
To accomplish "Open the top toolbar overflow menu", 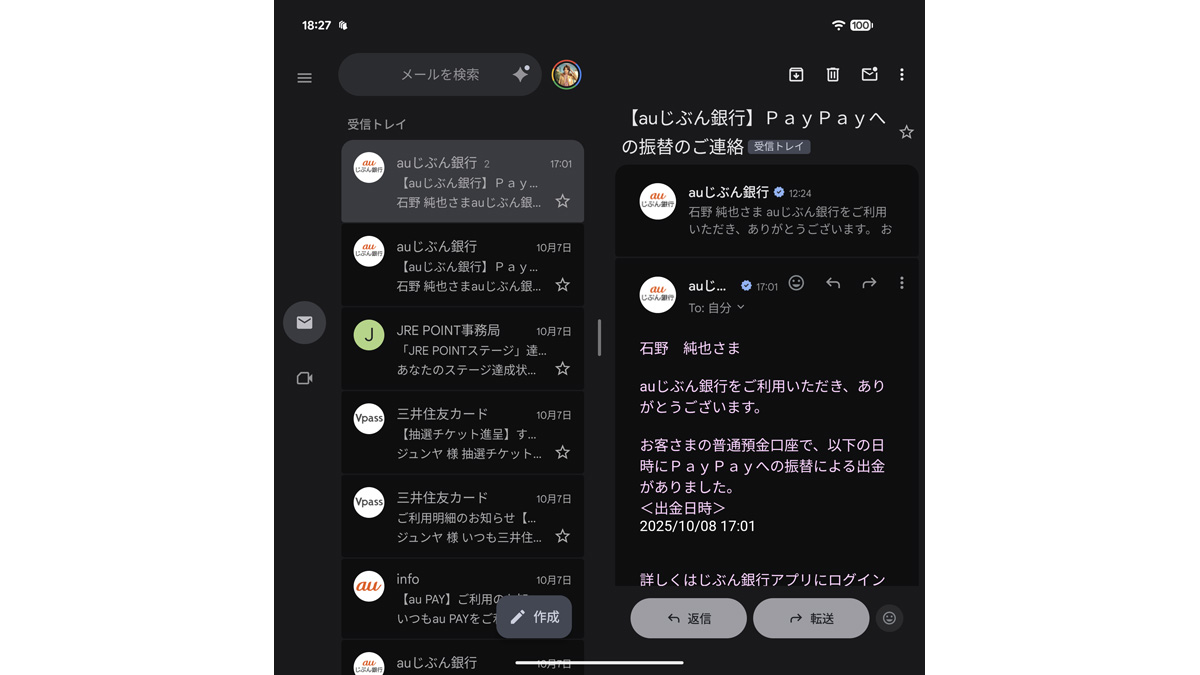I will [902, 75].
